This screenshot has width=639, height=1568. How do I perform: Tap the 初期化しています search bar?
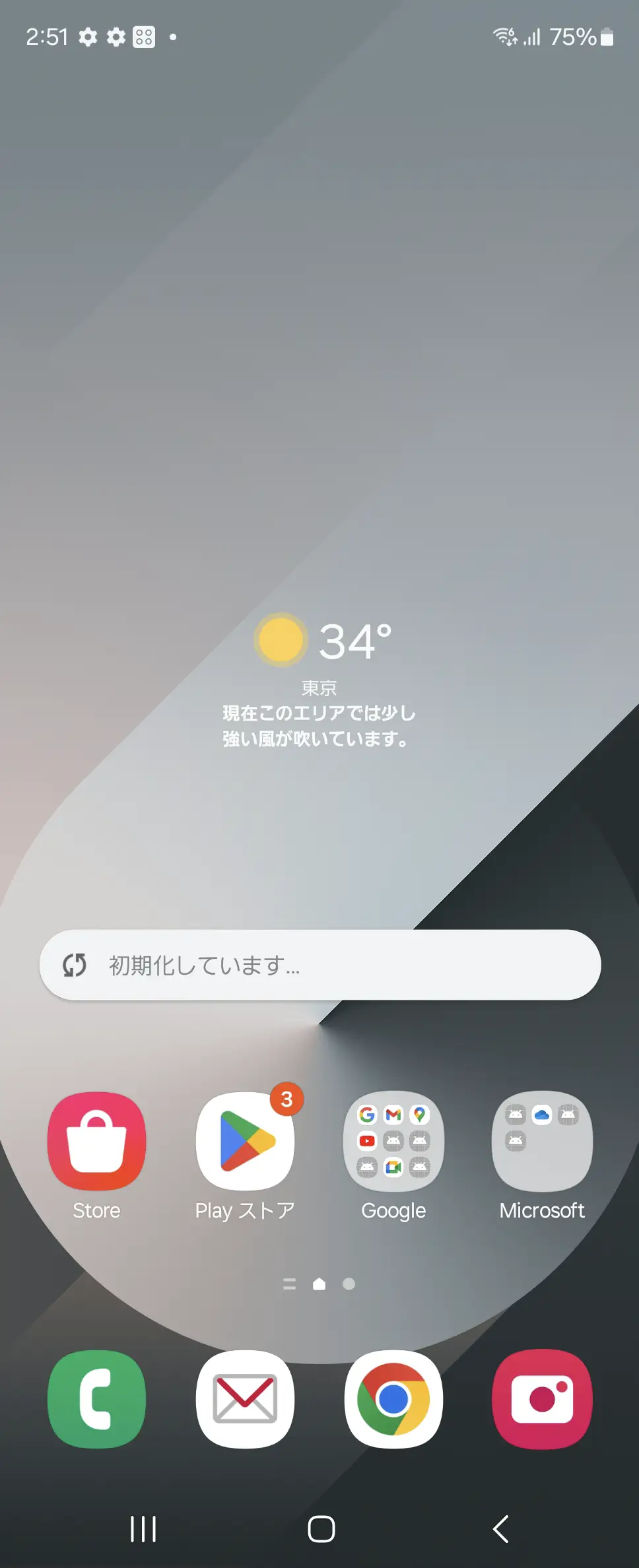coord(319,965)
